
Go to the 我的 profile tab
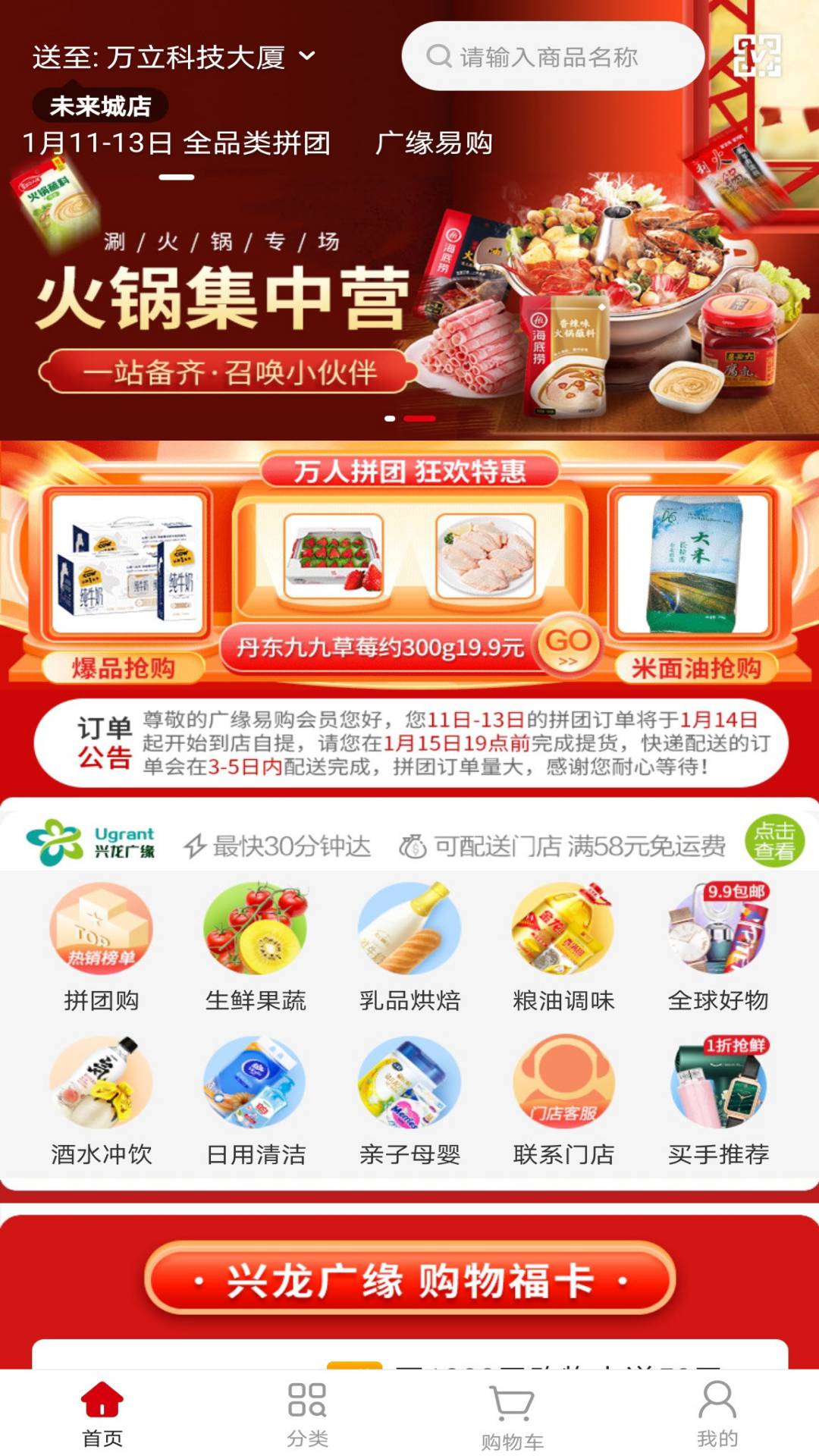717,1414
